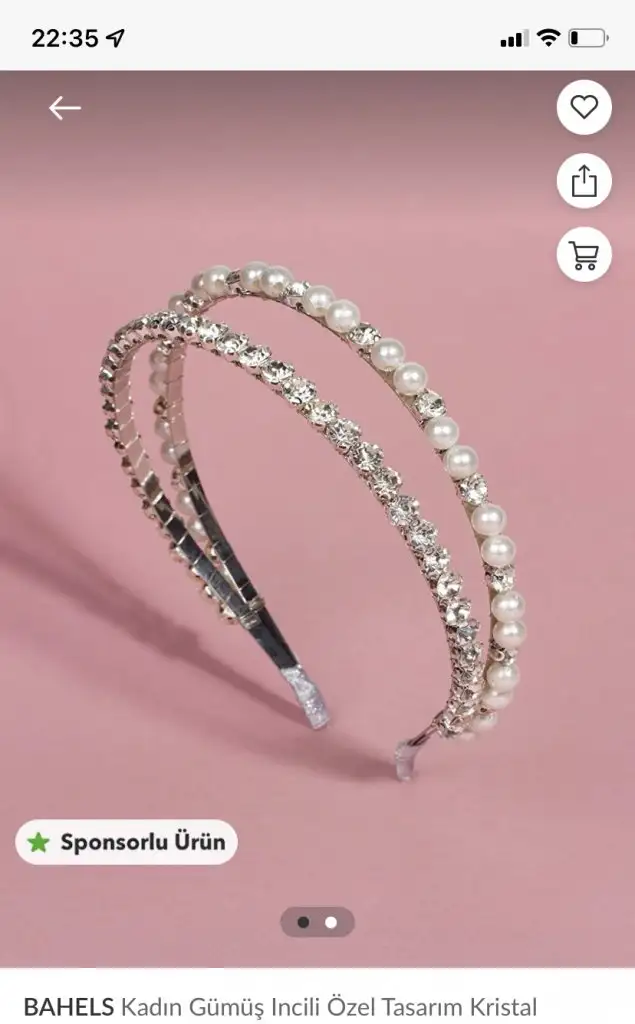
Task: Add product to favorites with heart icon
Action: pos(583,107)
